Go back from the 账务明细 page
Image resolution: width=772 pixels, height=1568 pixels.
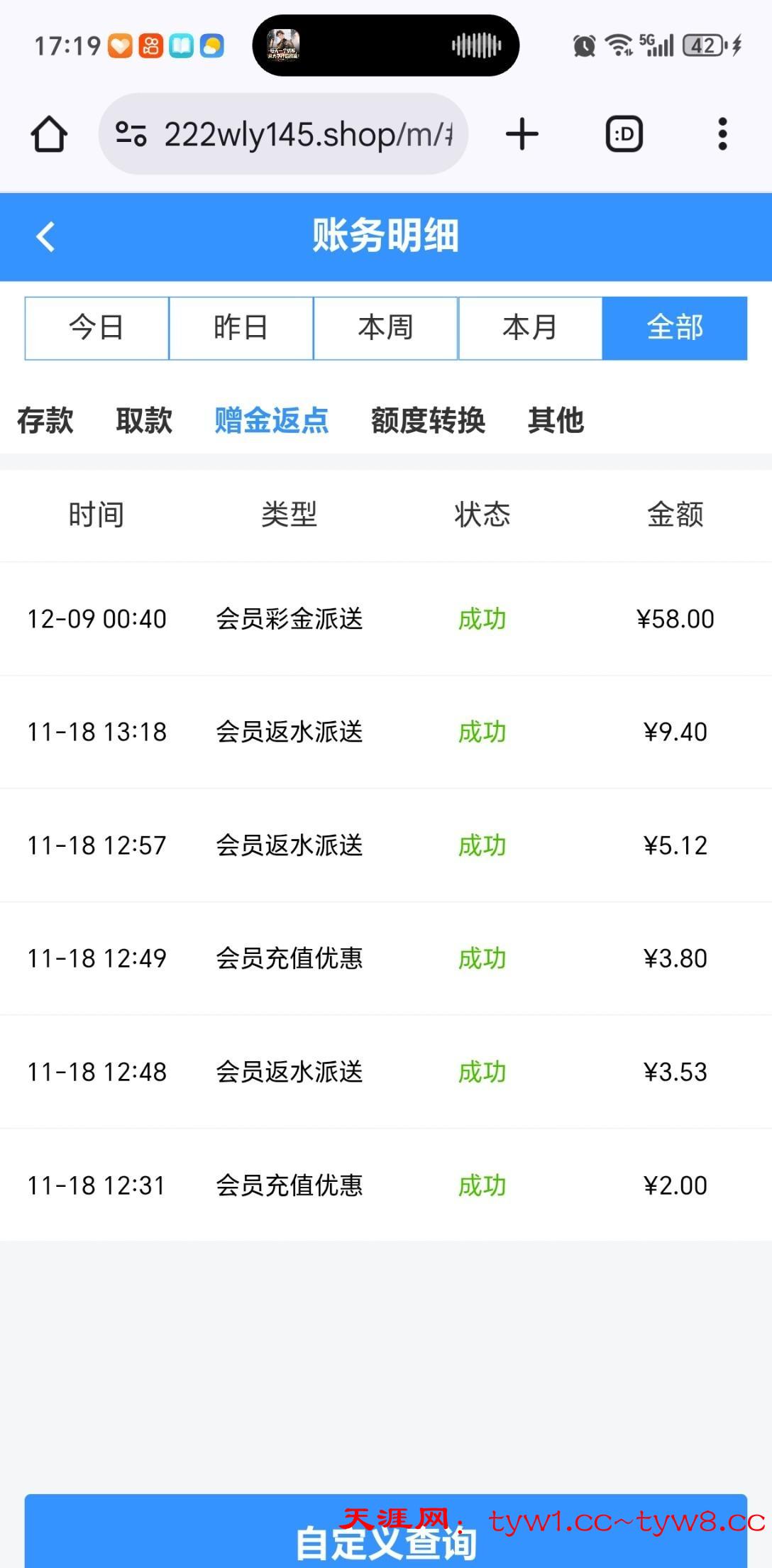click(46, 237)
